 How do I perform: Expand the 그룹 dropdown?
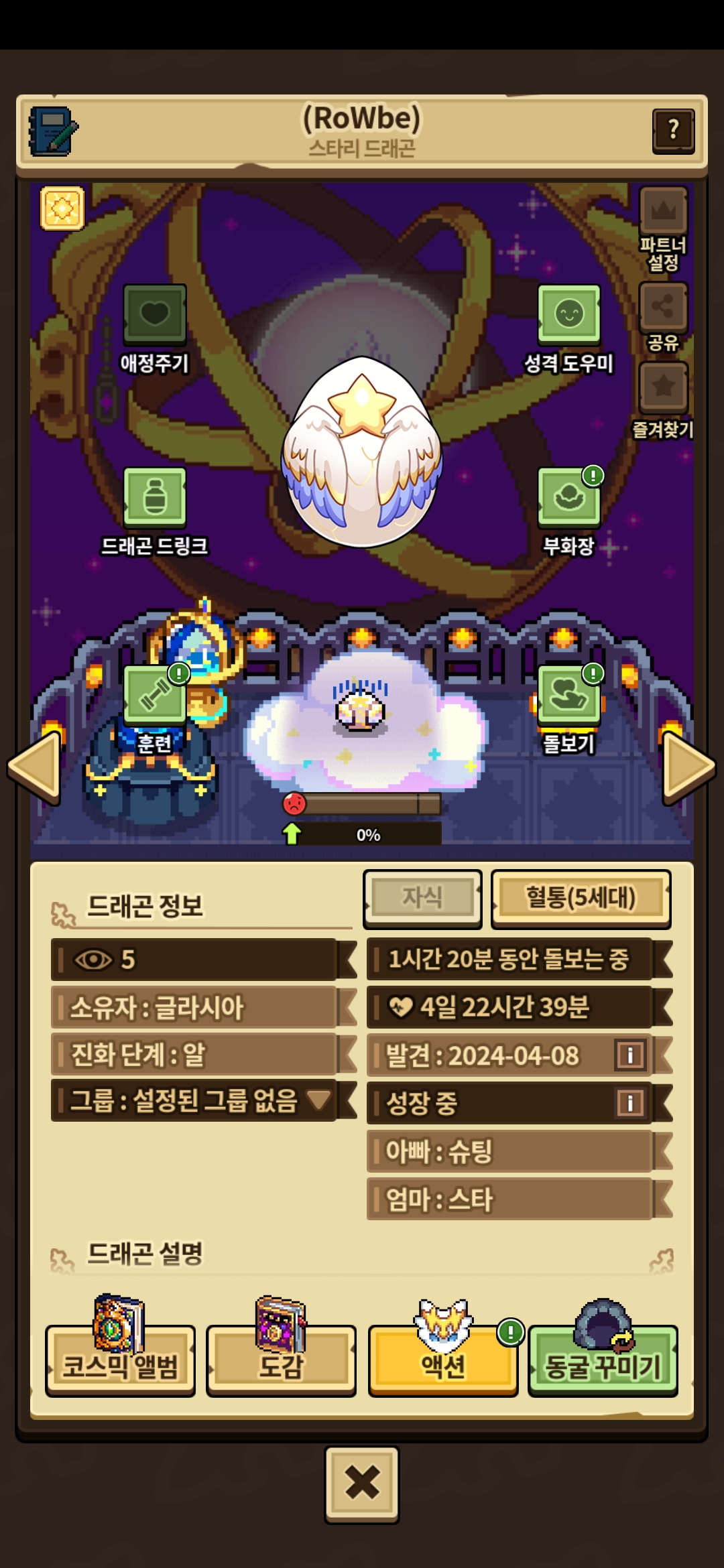318,1100
